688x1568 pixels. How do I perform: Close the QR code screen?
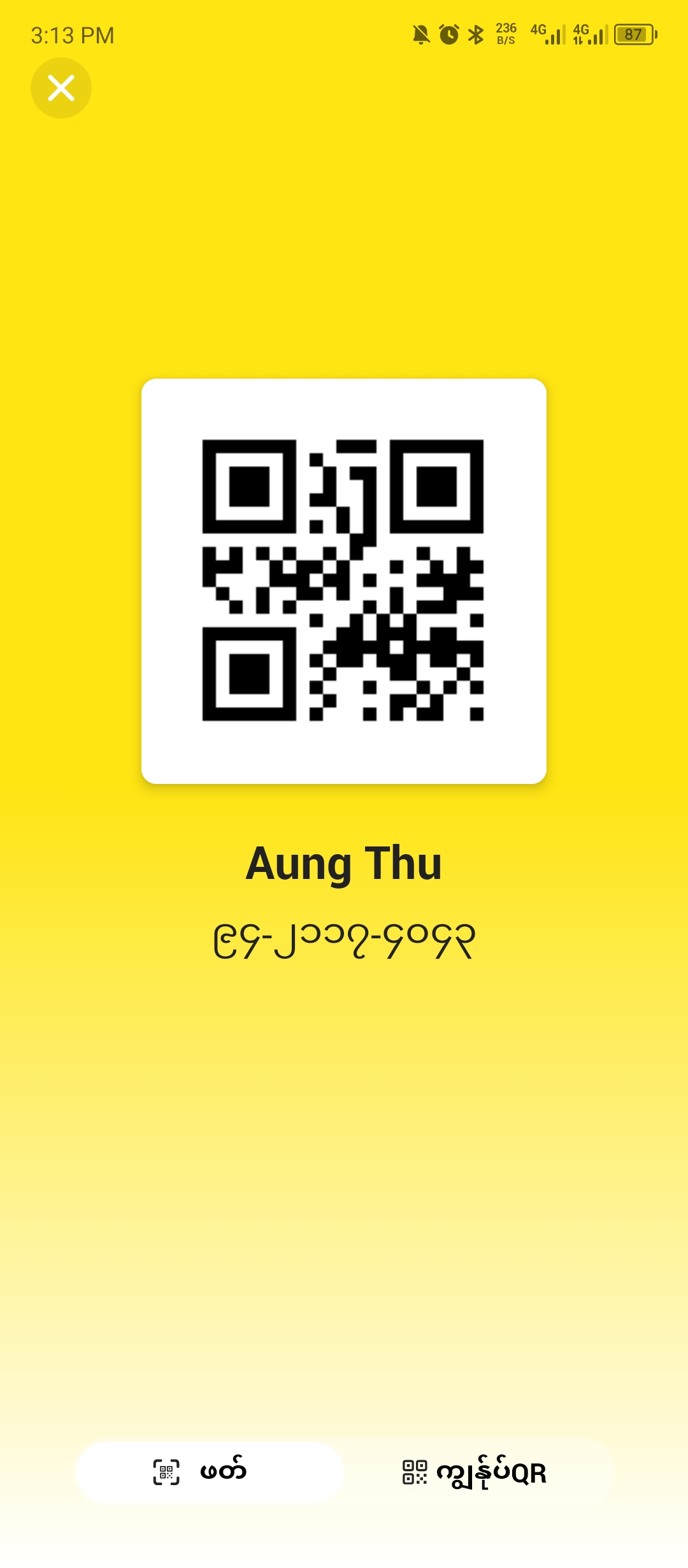coord(61,88)
